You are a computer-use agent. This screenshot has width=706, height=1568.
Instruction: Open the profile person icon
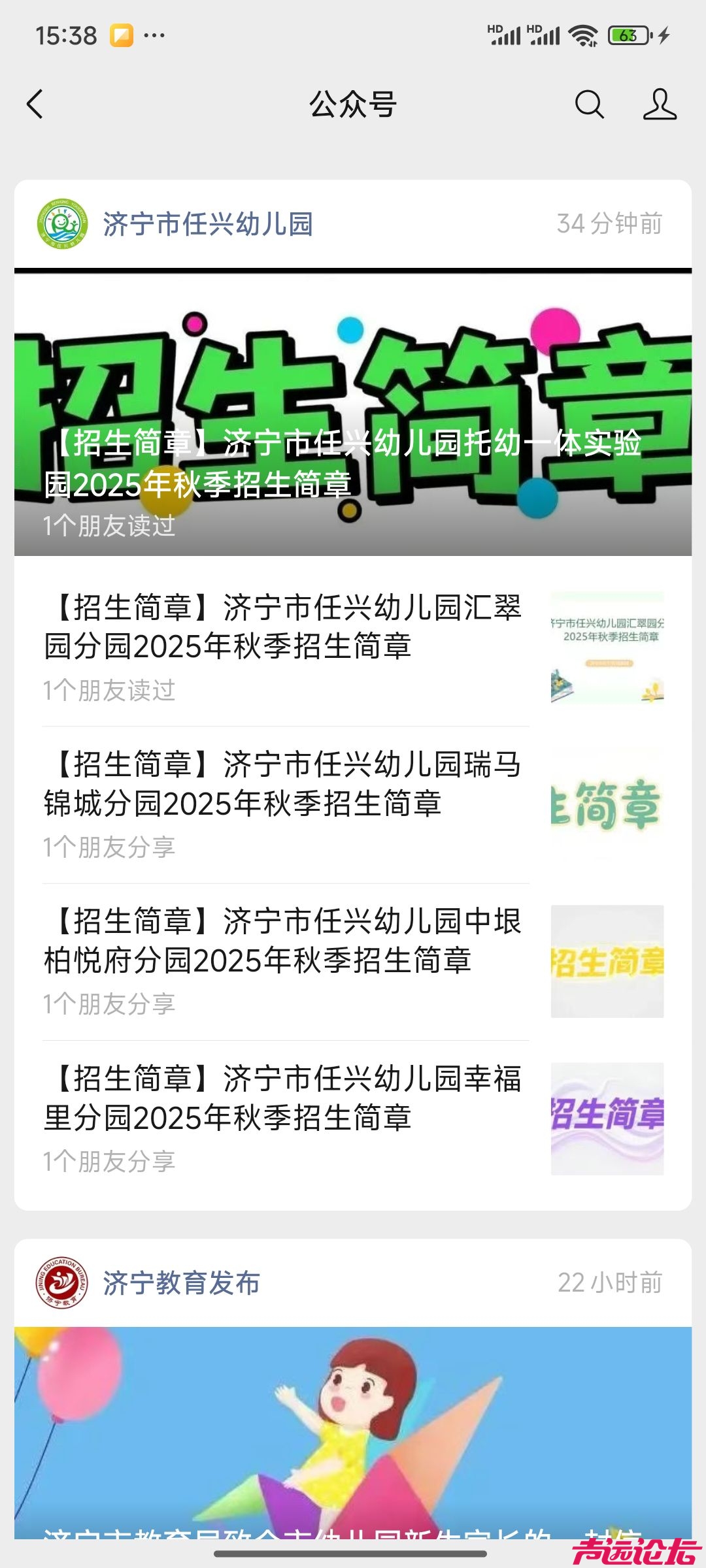point(659,105)
